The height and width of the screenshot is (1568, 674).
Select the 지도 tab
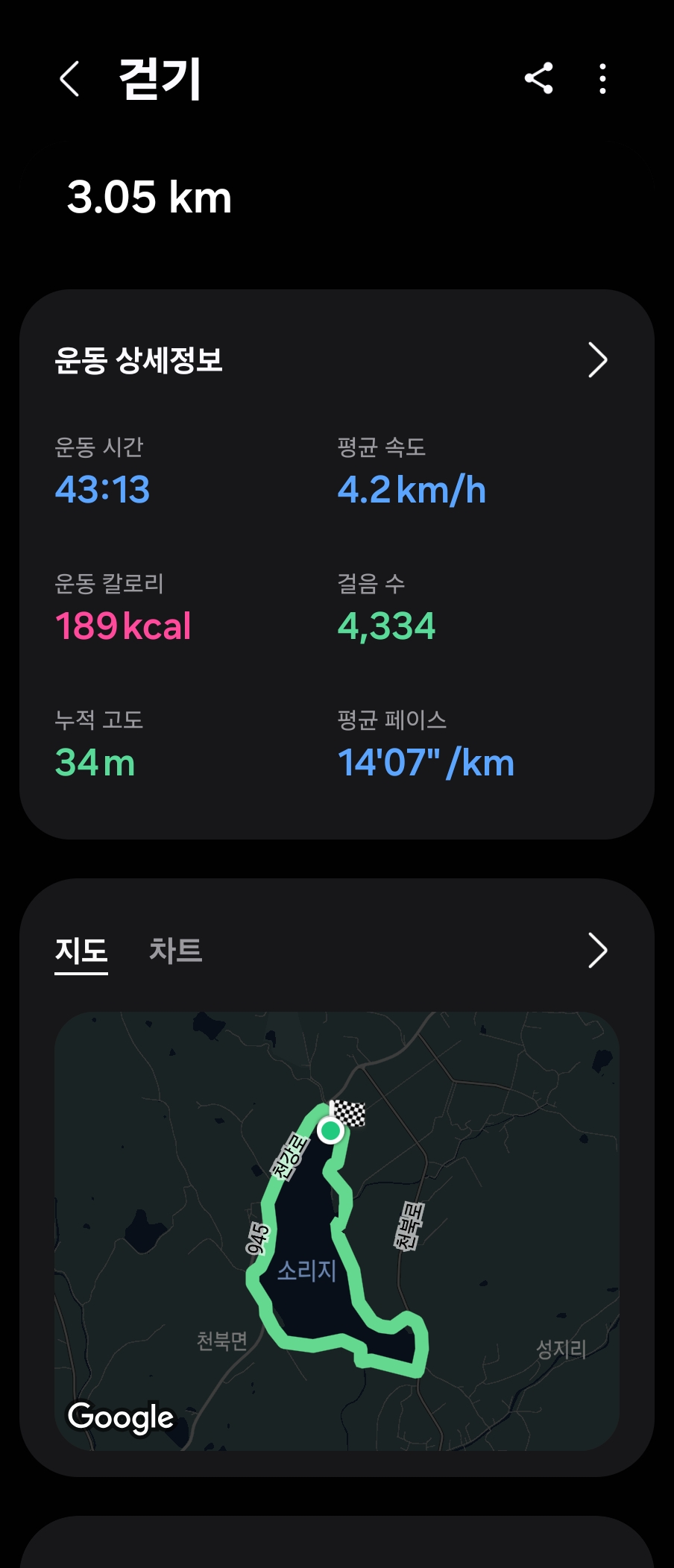click(81, 951)
